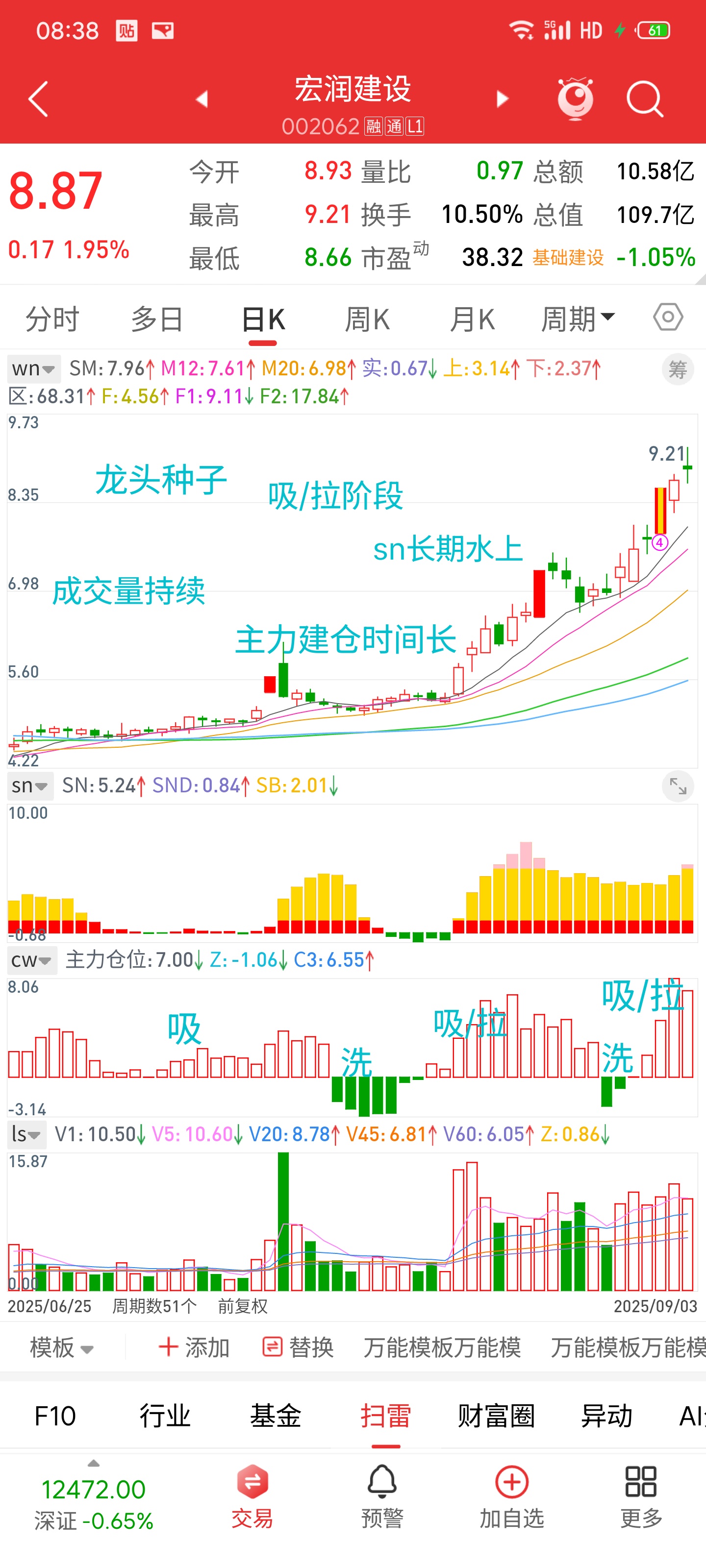Tap the 筹 chip distribution button

[678, 369]
